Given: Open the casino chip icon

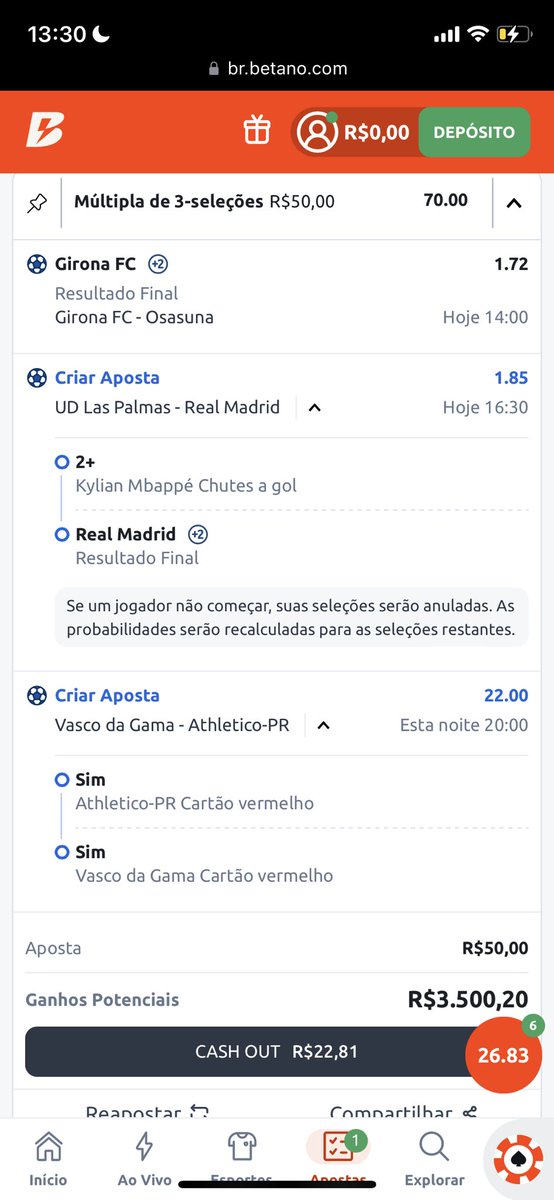Looking at the screenshot, I should (x=519, y=1158).
